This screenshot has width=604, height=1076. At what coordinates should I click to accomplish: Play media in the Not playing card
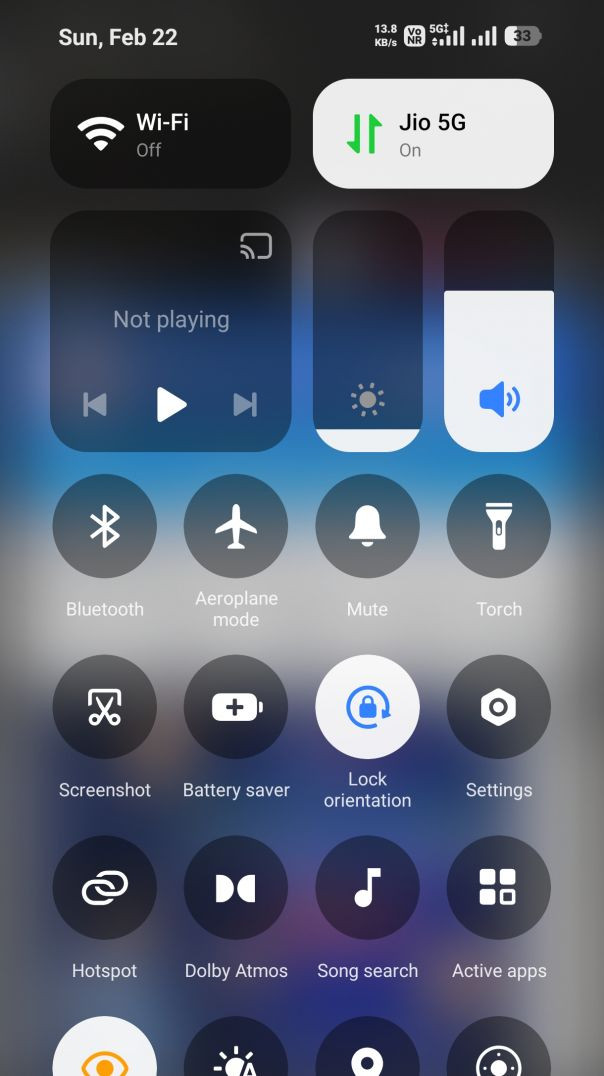click(171, 405)
